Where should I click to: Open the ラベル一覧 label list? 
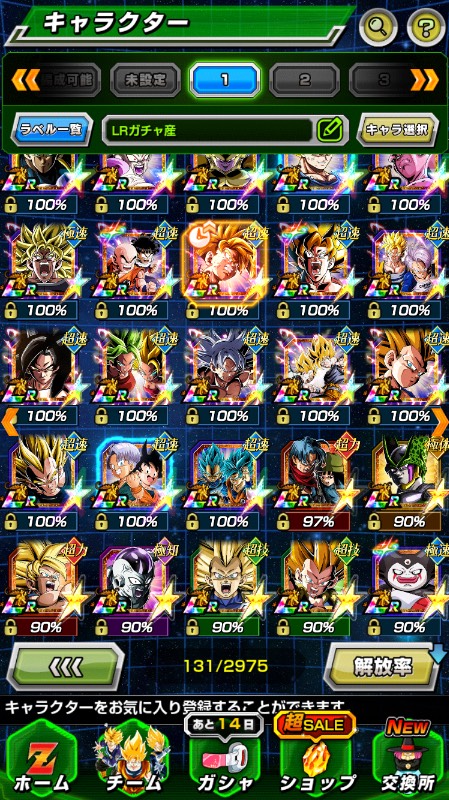(x=52, y=130)
